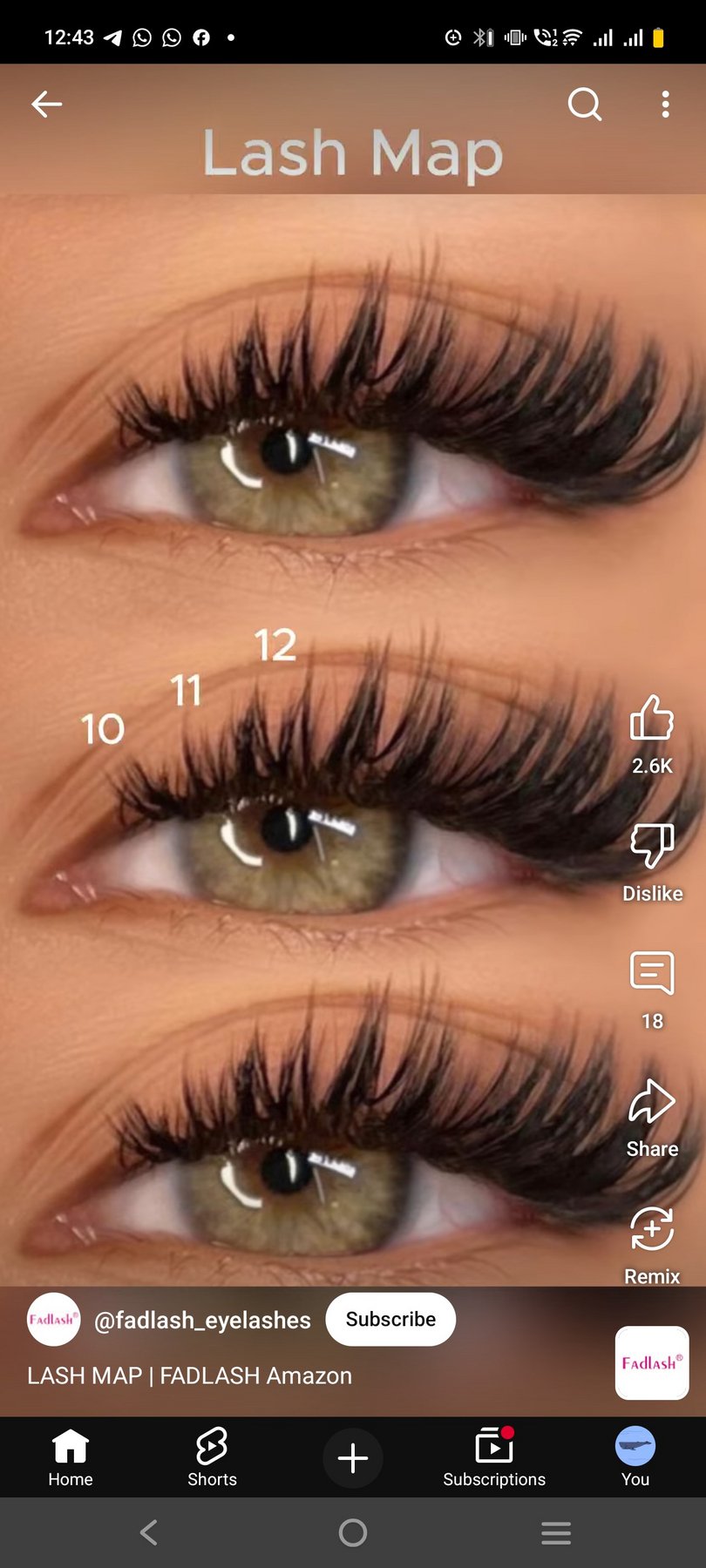Viewport: 706px width, 1568px height.
Task: Dislike this Short
Action: coord(652,846)
